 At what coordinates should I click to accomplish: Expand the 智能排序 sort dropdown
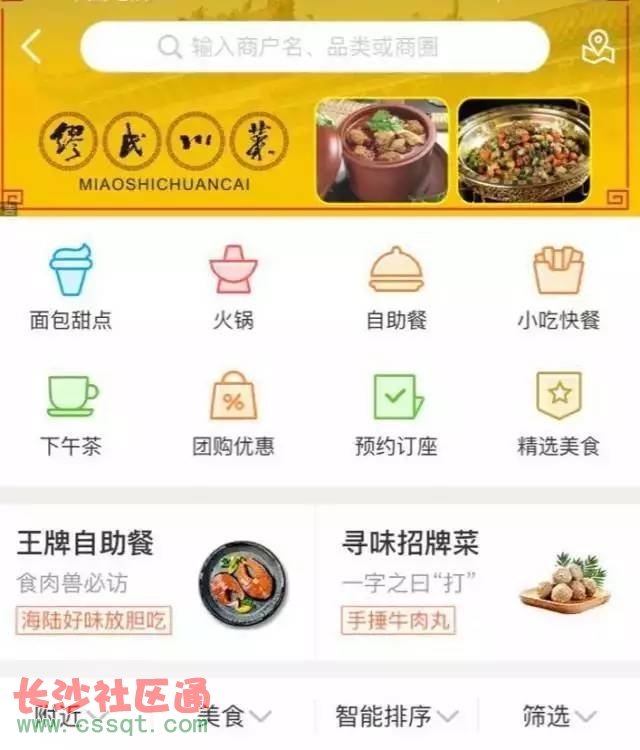point(396,716)
